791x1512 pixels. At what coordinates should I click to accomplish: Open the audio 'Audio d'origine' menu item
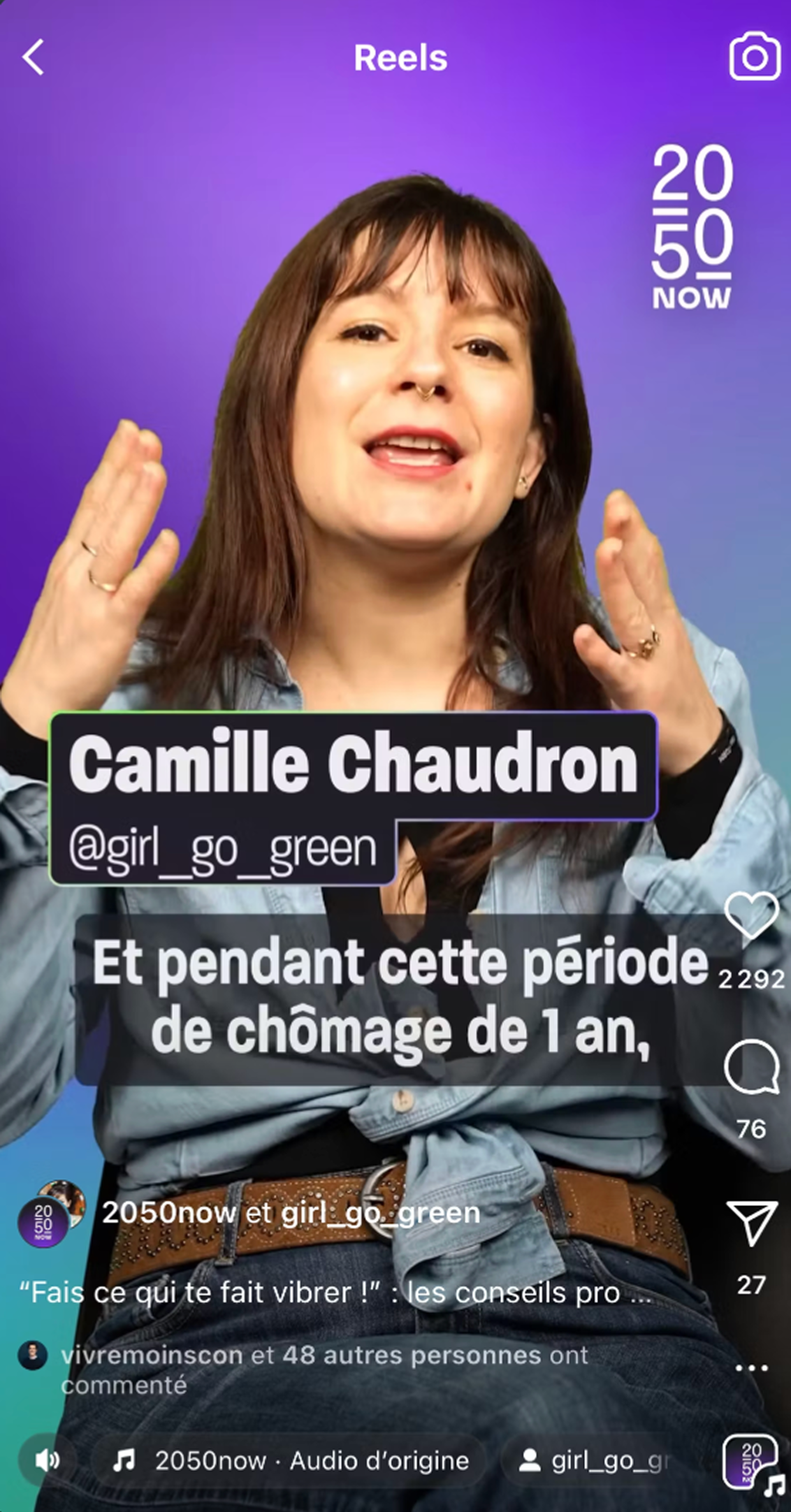point(314,1460)
